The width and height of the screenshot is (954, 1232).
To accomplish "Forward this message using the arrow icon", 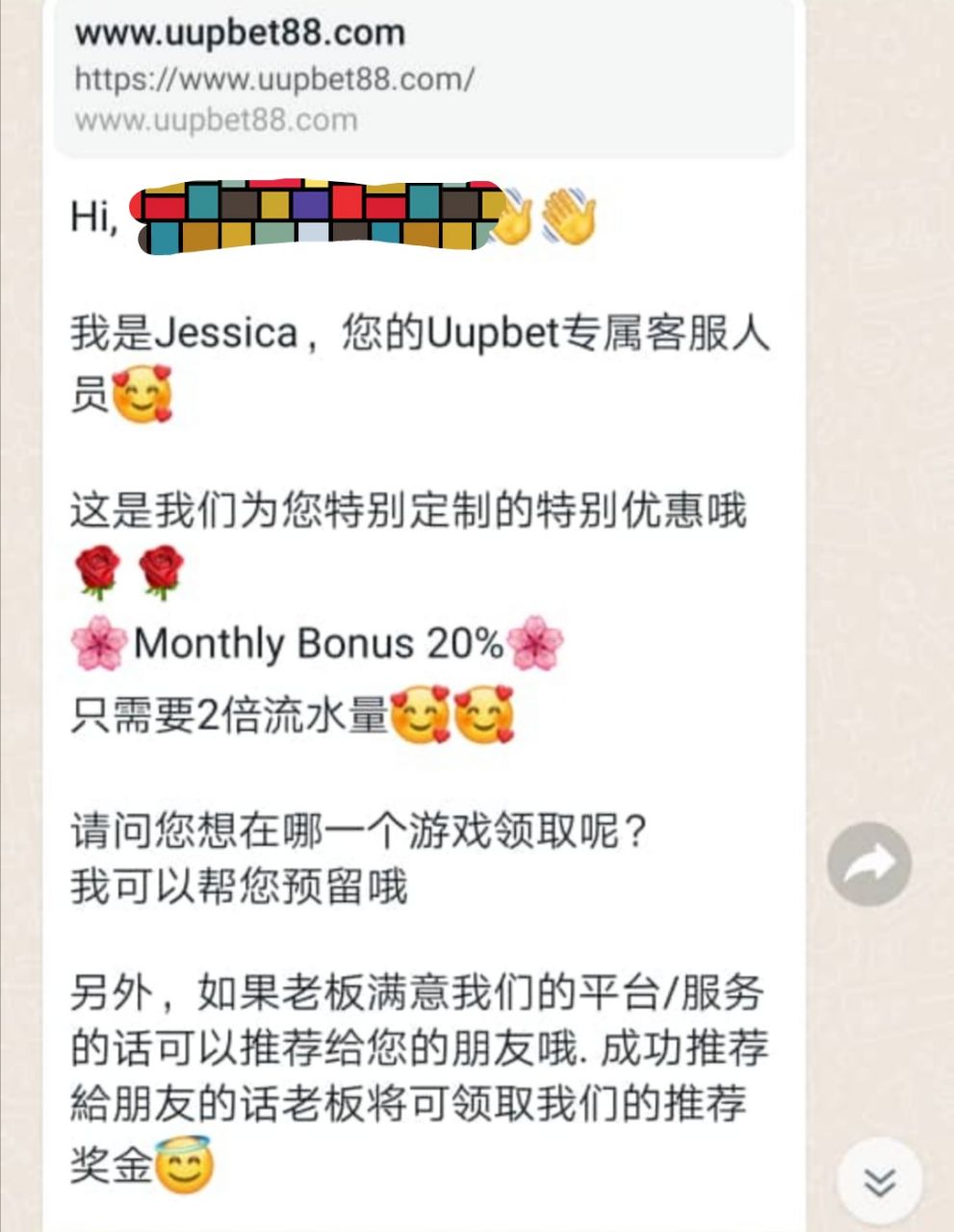I will 869,863.
